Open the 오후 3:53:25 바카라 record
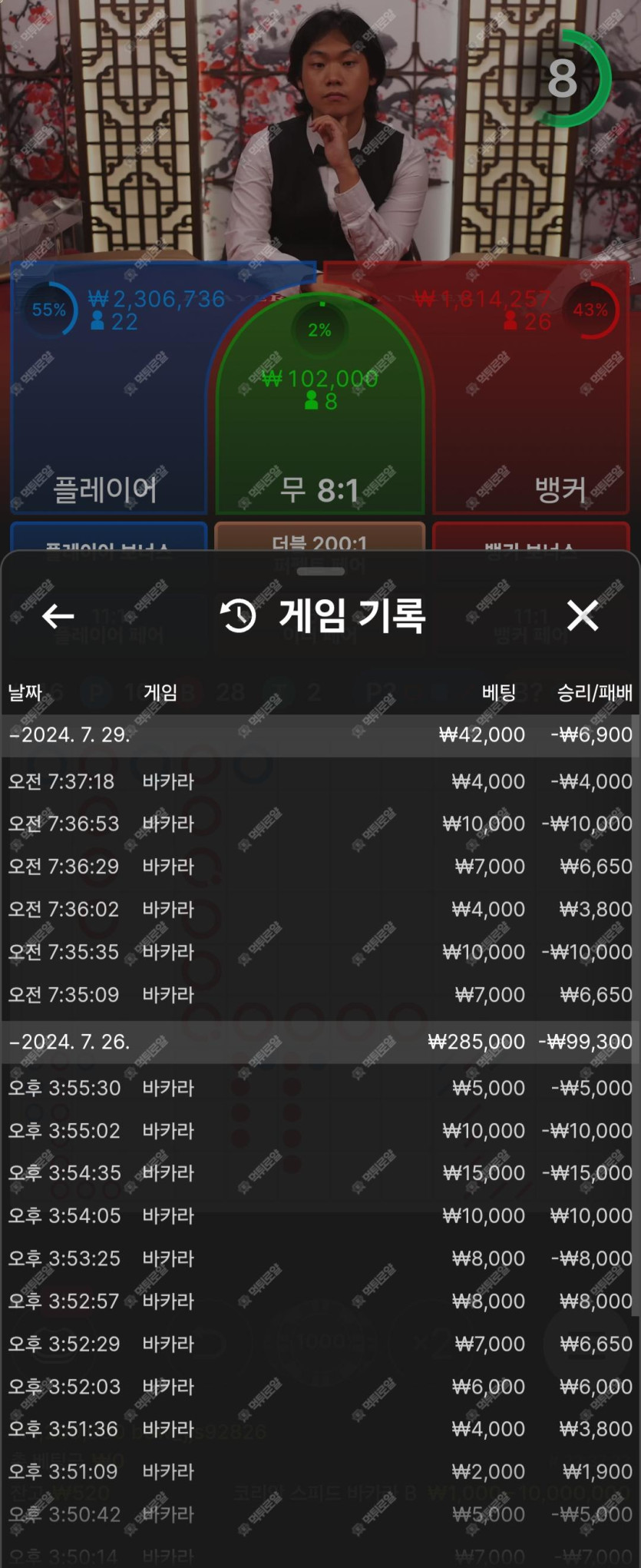Screen dimensions: 641x1568 (x=319, y=1258)
